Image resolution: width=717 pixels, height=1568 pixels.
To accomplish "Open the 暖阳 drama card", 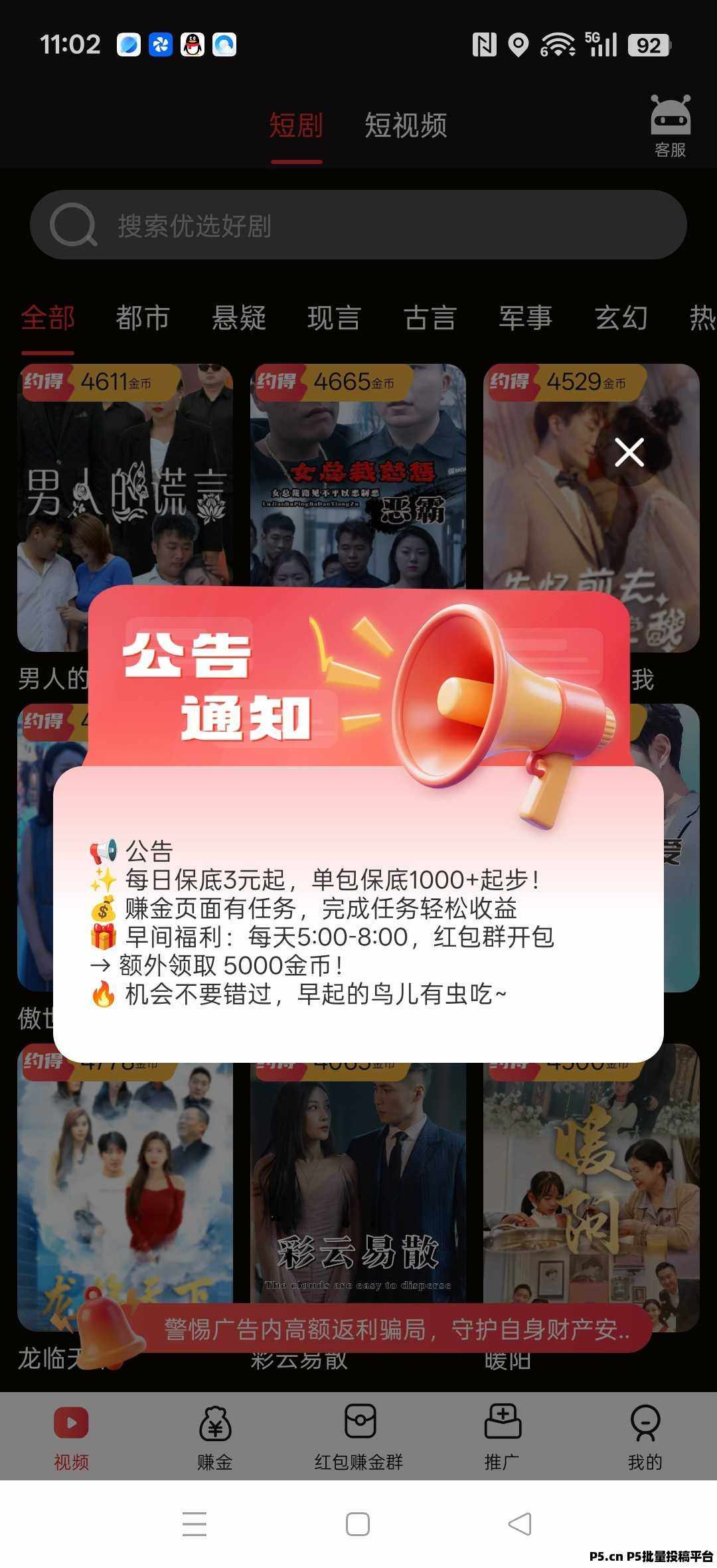I will tap(591, 1182).
